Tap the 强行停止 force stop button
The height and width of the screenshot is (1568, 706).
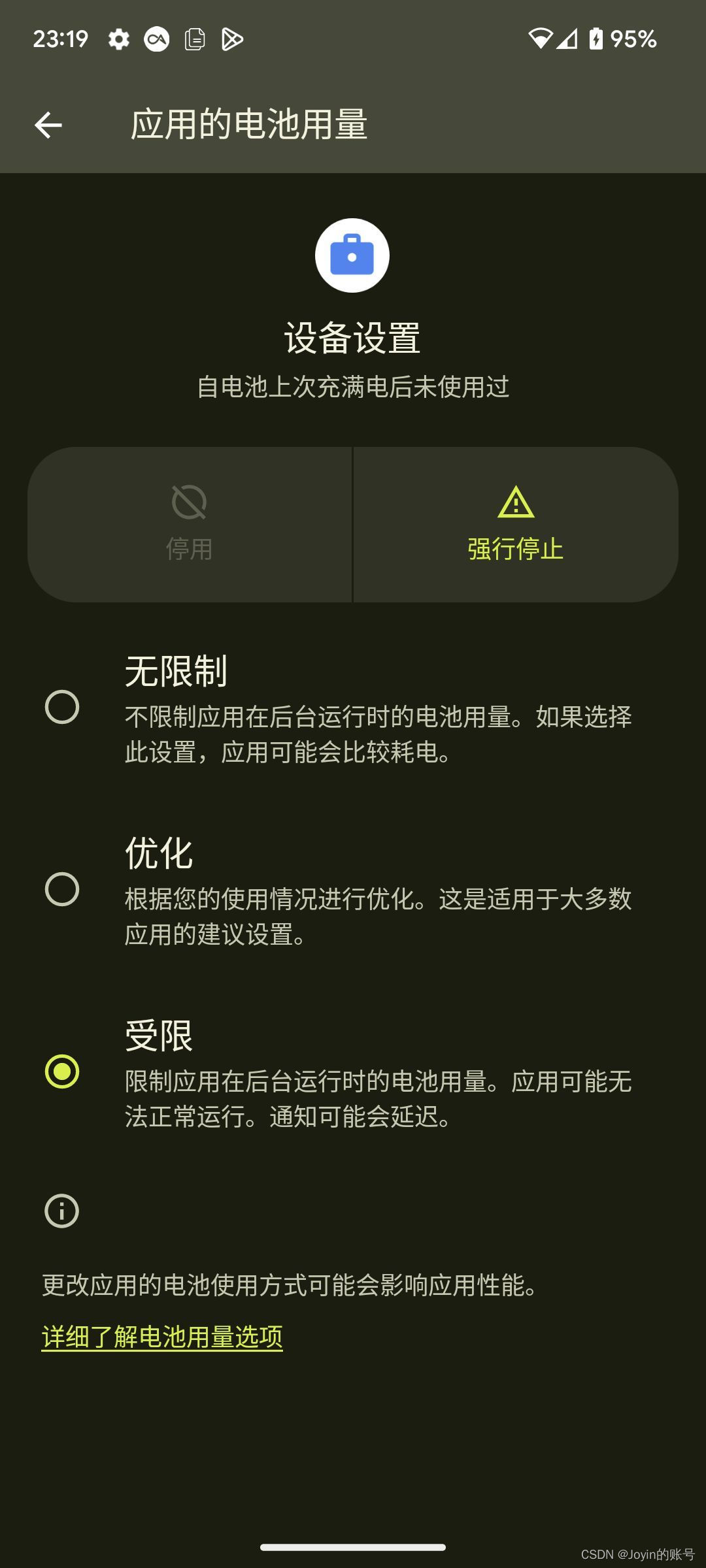(x=516, y=524)
